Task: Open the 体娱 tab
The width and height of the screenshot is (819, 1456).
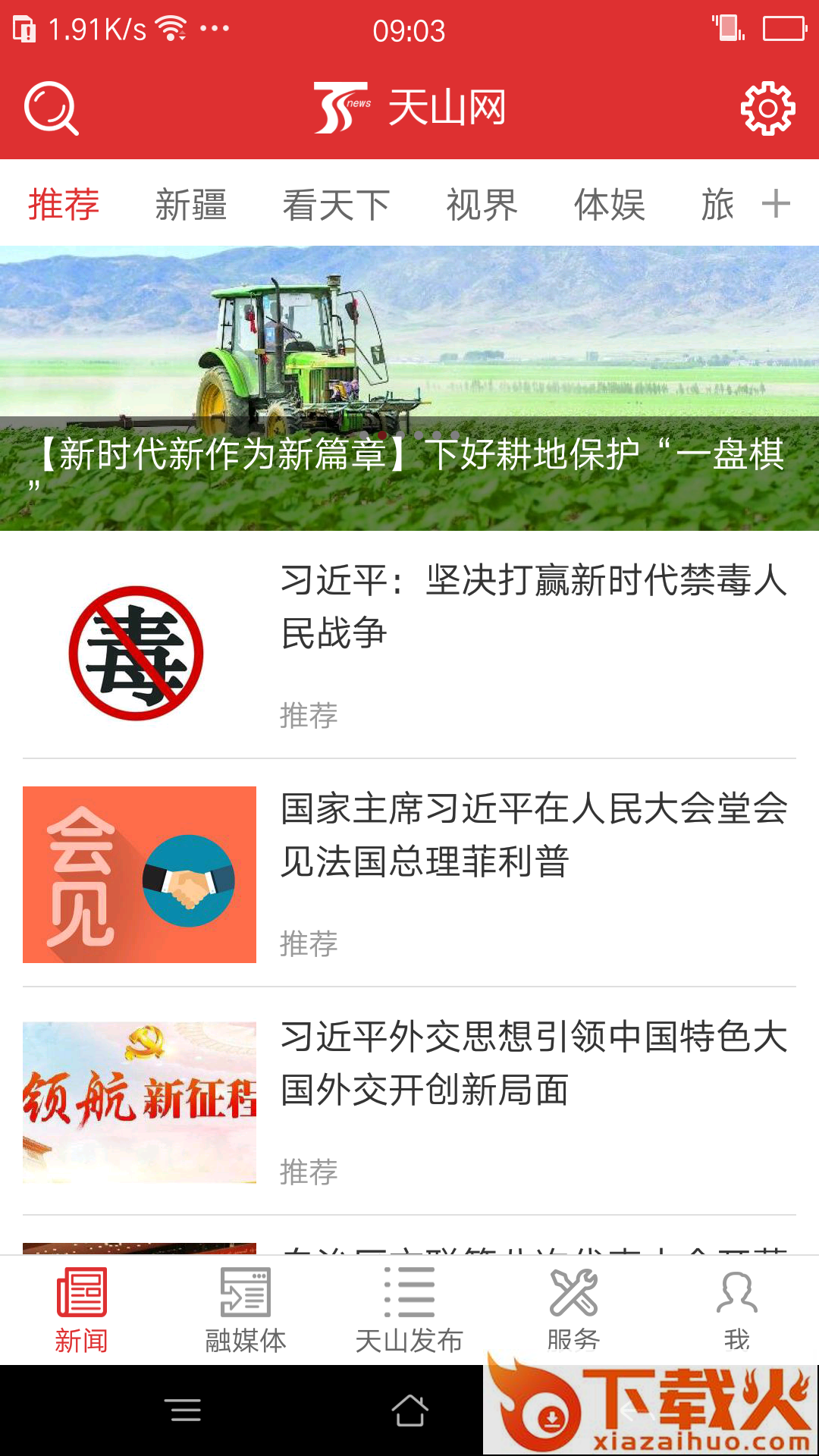Action: pyautogui.click(x=609, y=205)
